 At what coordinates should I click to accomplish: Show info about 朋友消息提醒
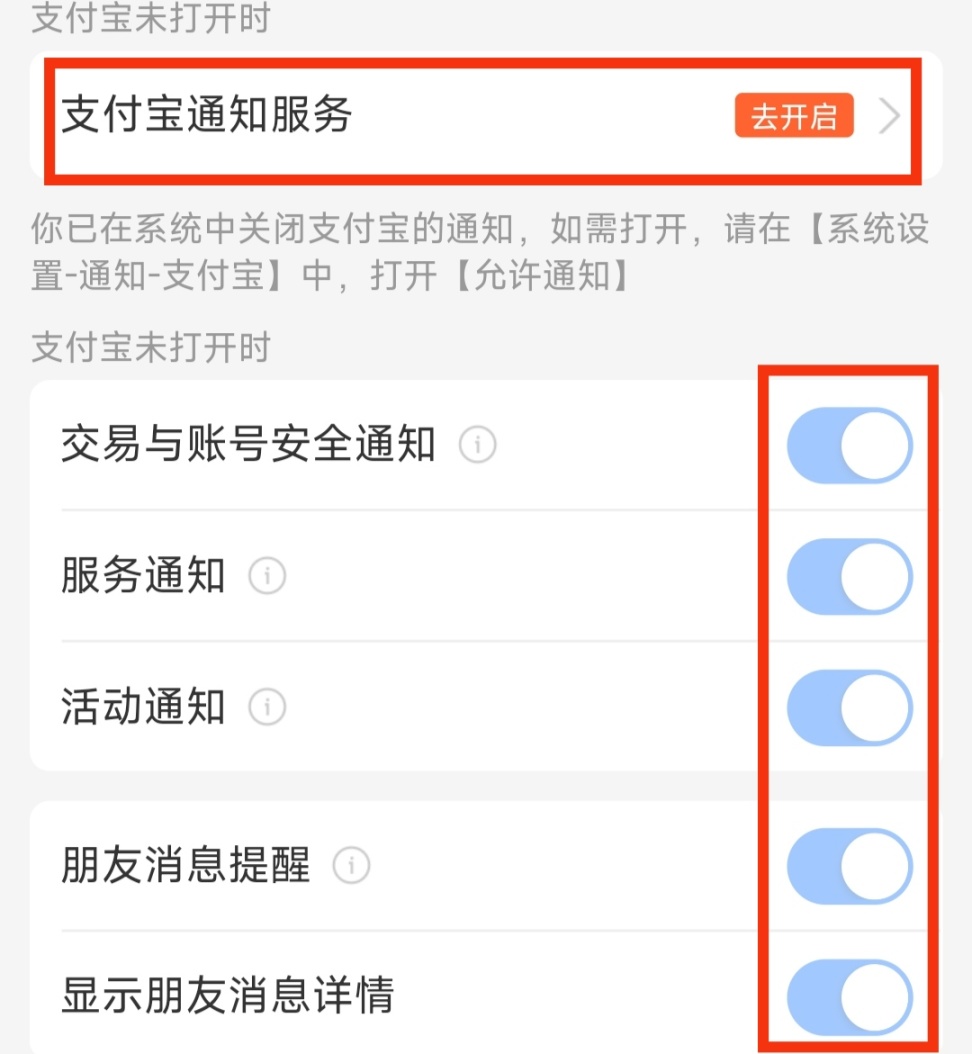pos(351,866)
